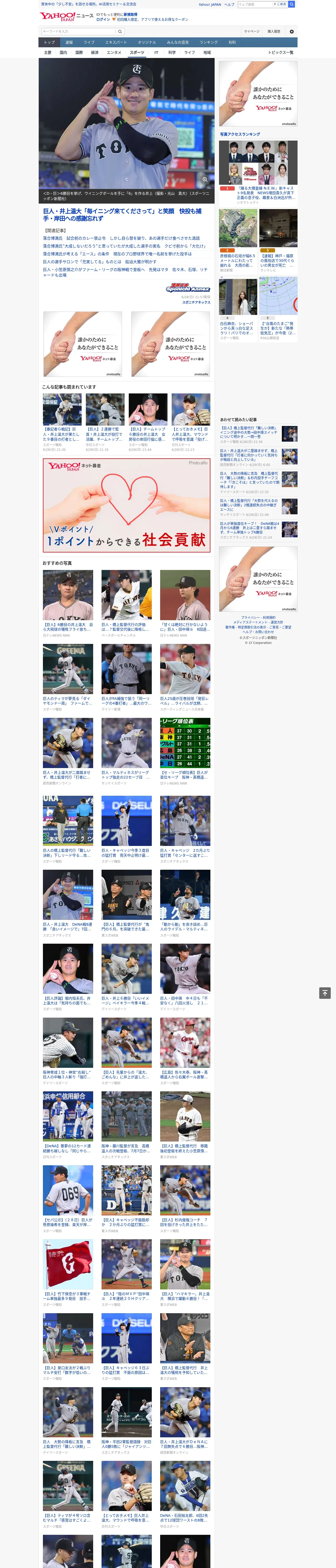336x1568 pixels.
Task: Tap the ログイン link
Action: coord(103,20)
